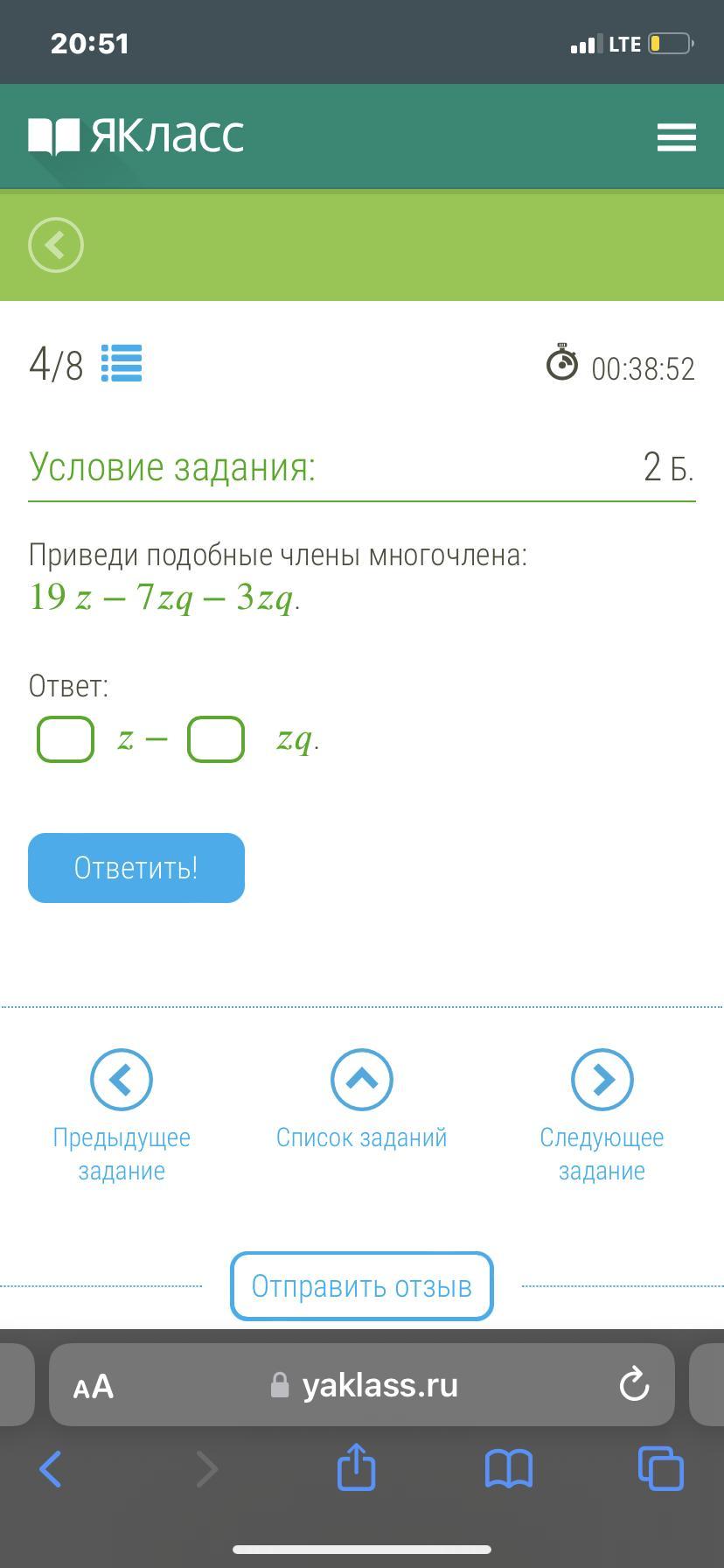Viewport: 724px width, 1568px height.
Task: Select the answer box before zq
Action: point(216,739)
